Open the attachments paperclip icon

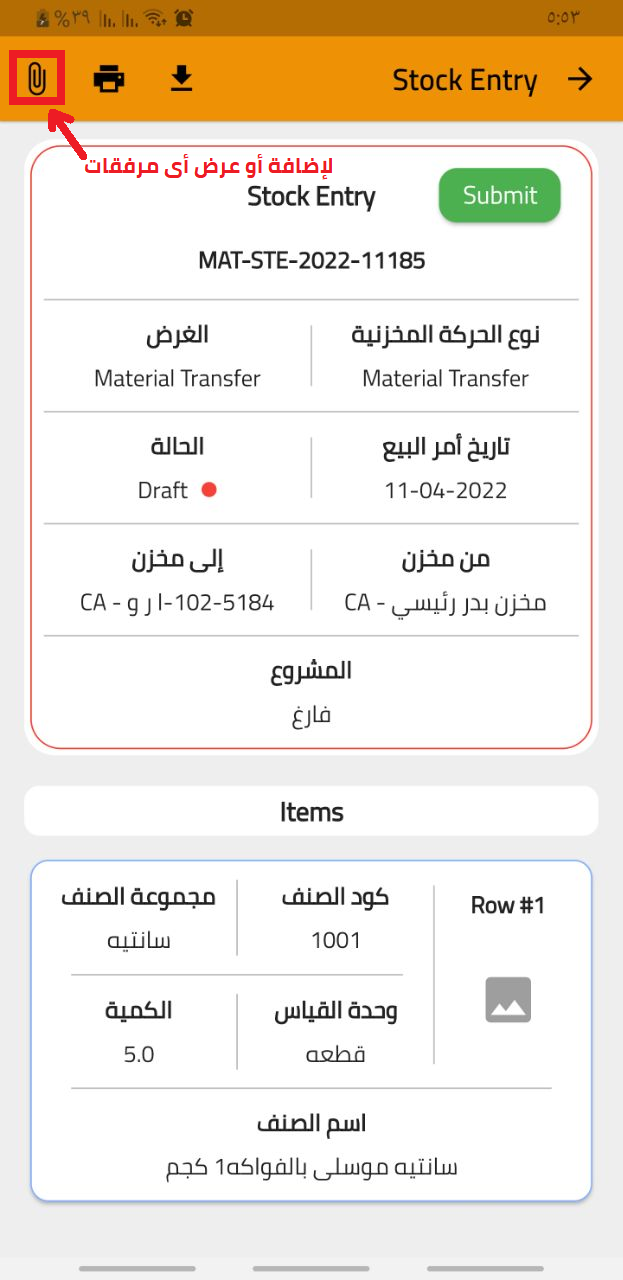coord(37,78)
